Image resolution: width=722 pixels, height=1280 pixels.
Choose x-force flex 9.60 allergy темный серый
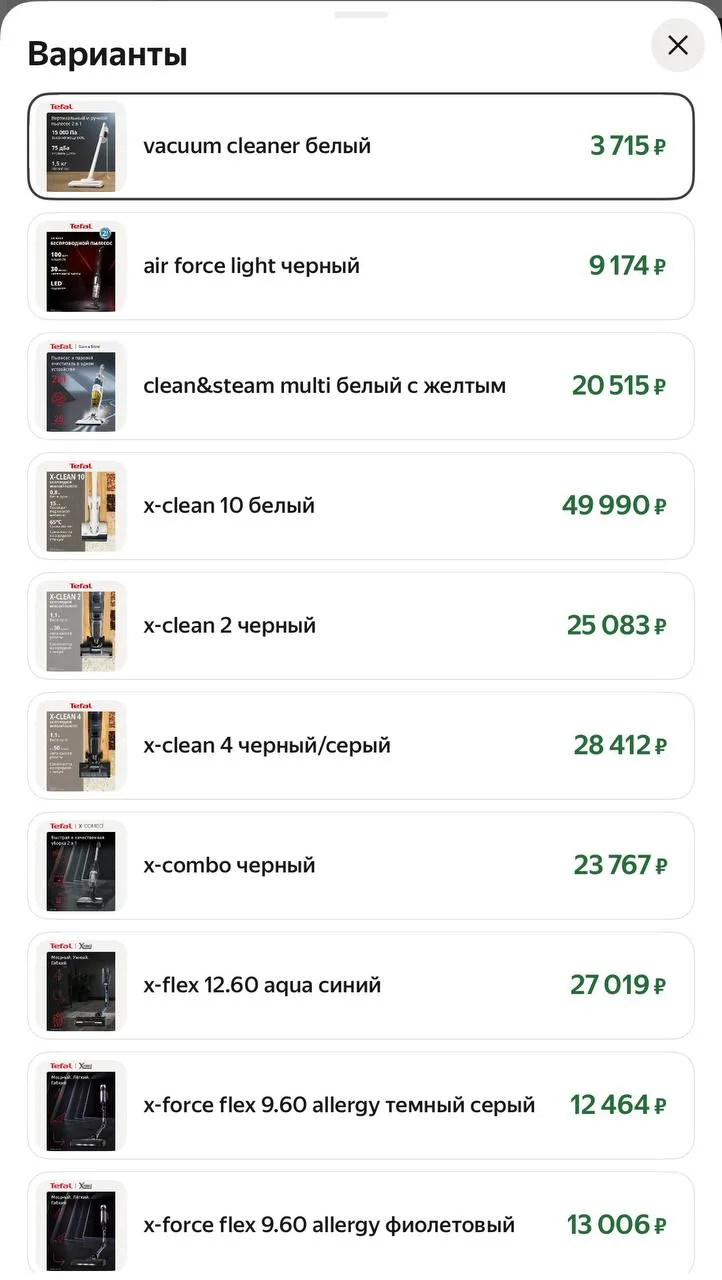coord(361,1106)
